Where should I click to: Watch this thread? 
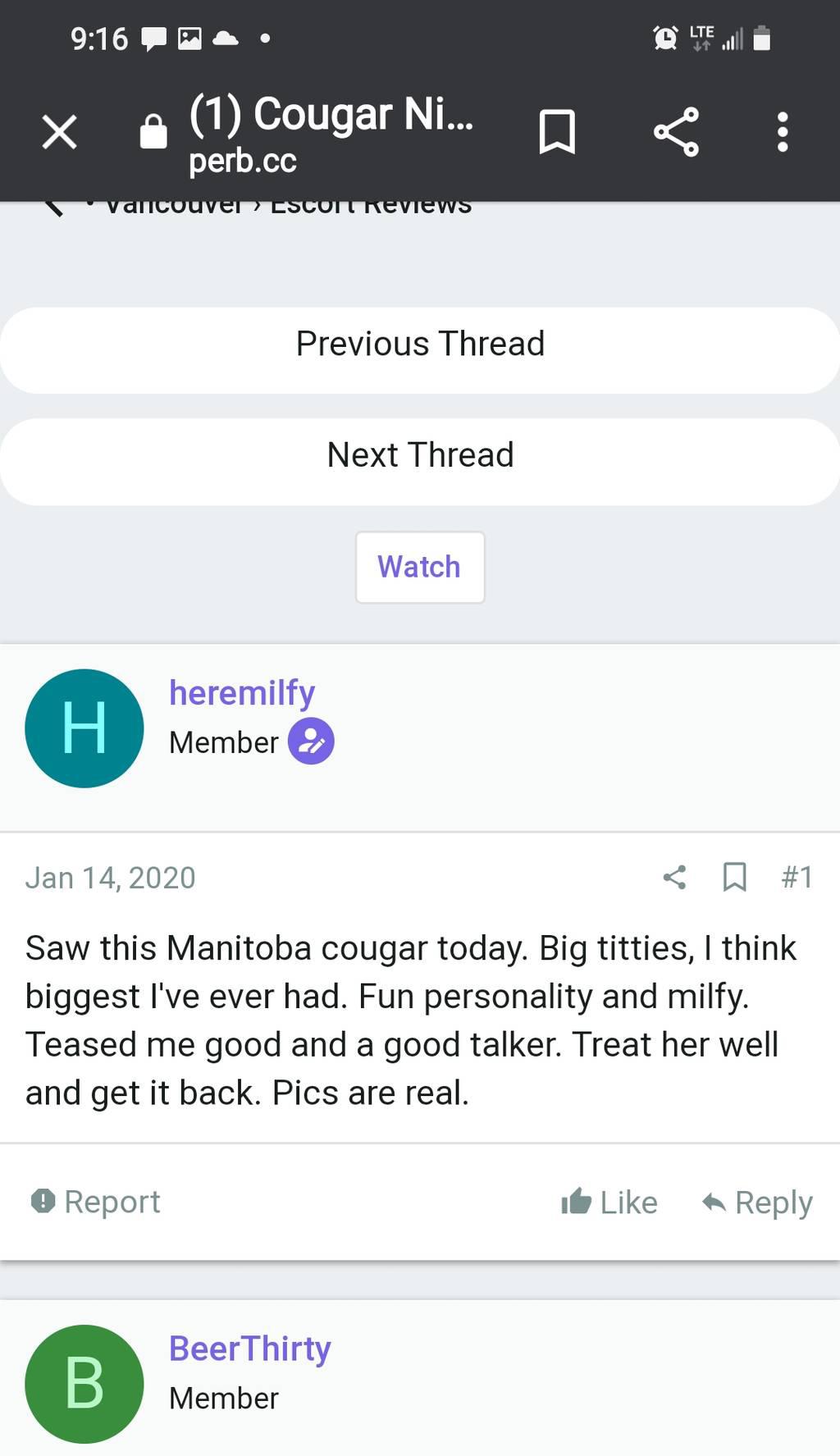(x=419, y=568)
